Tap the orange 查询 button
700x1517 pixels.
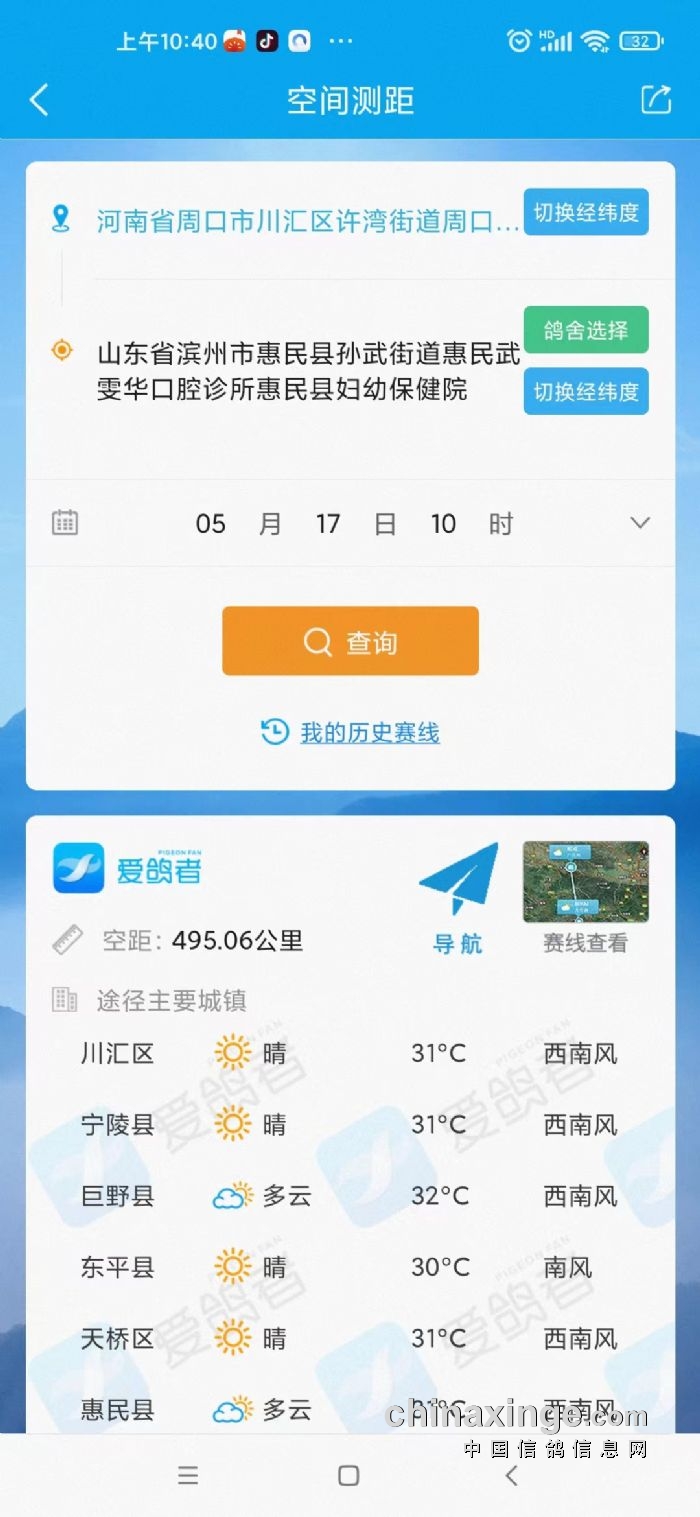350,641
